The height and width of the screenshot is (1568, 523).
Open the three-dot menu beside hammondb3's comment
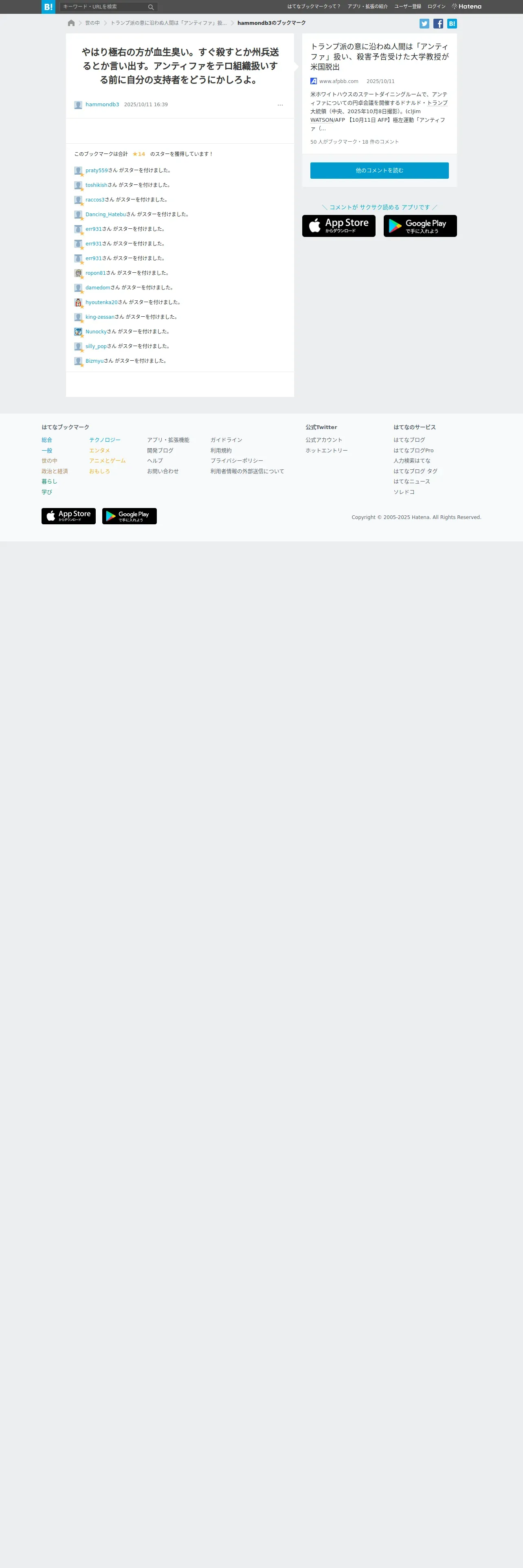click(x=280, y=105)
